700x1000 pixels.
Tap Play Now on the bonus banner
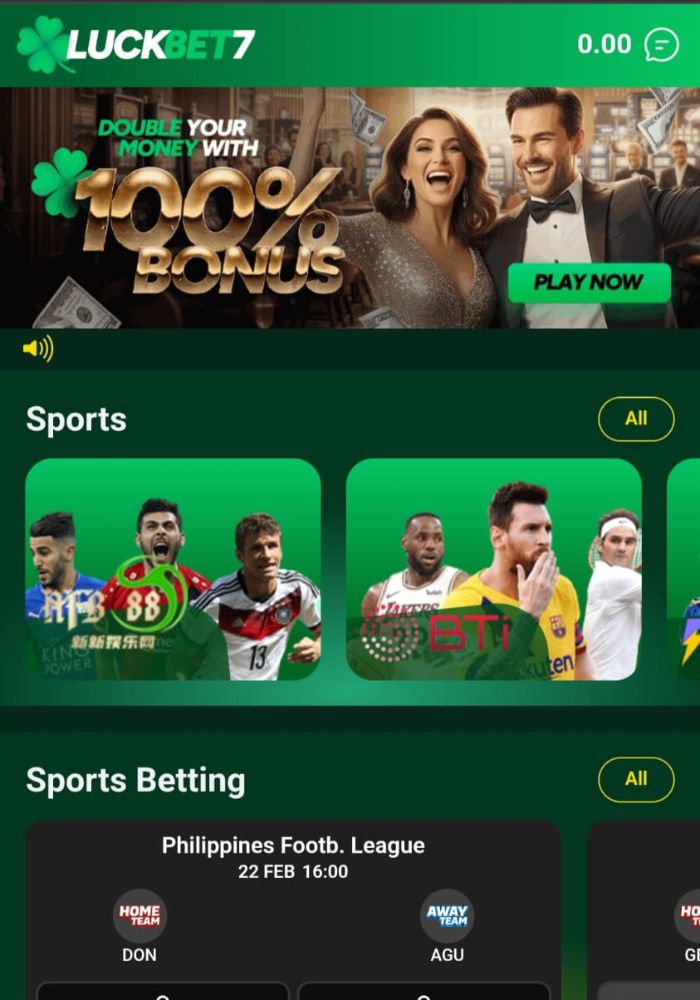(588, 282)
